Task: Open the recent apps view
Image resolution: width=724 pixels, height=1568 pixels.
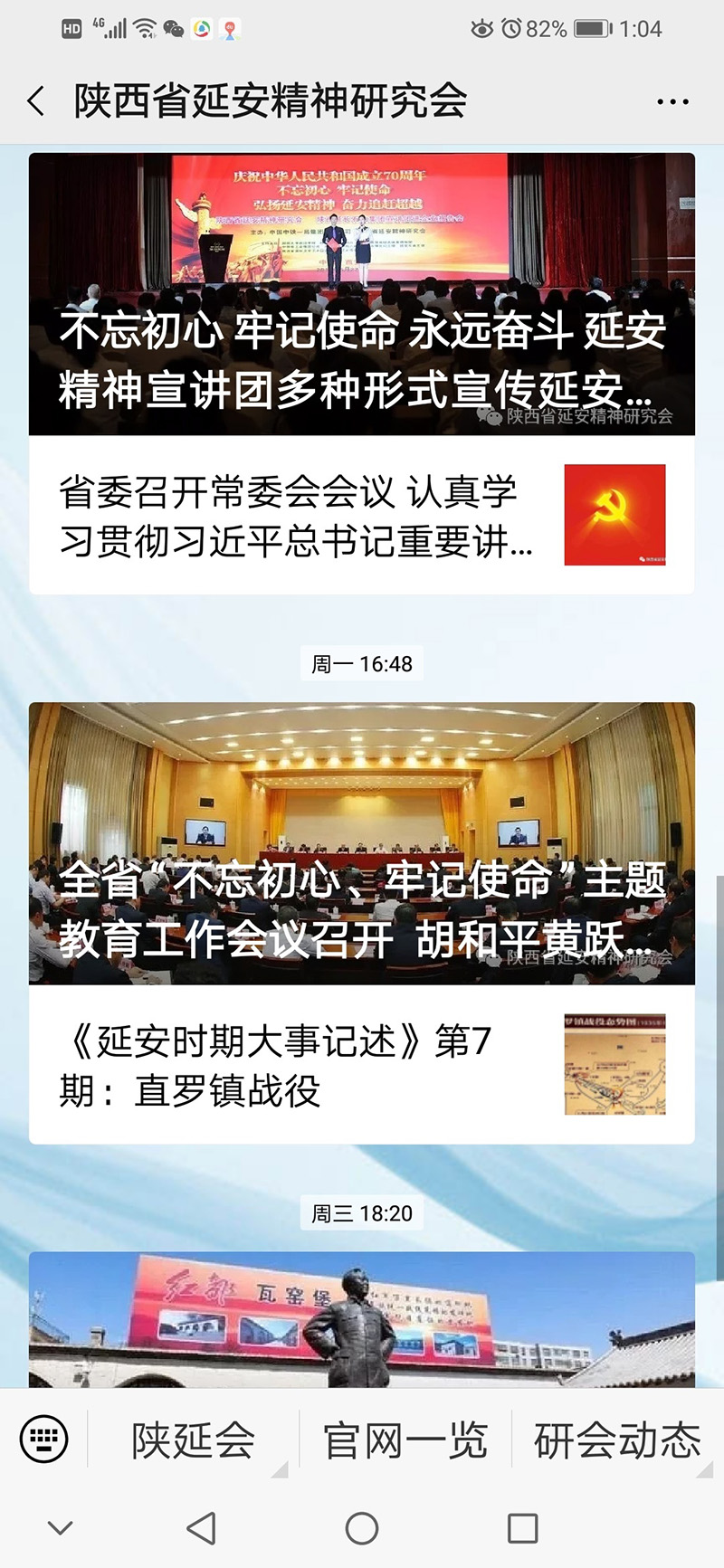Action: pyautogui.click(x=523, y=1529)
